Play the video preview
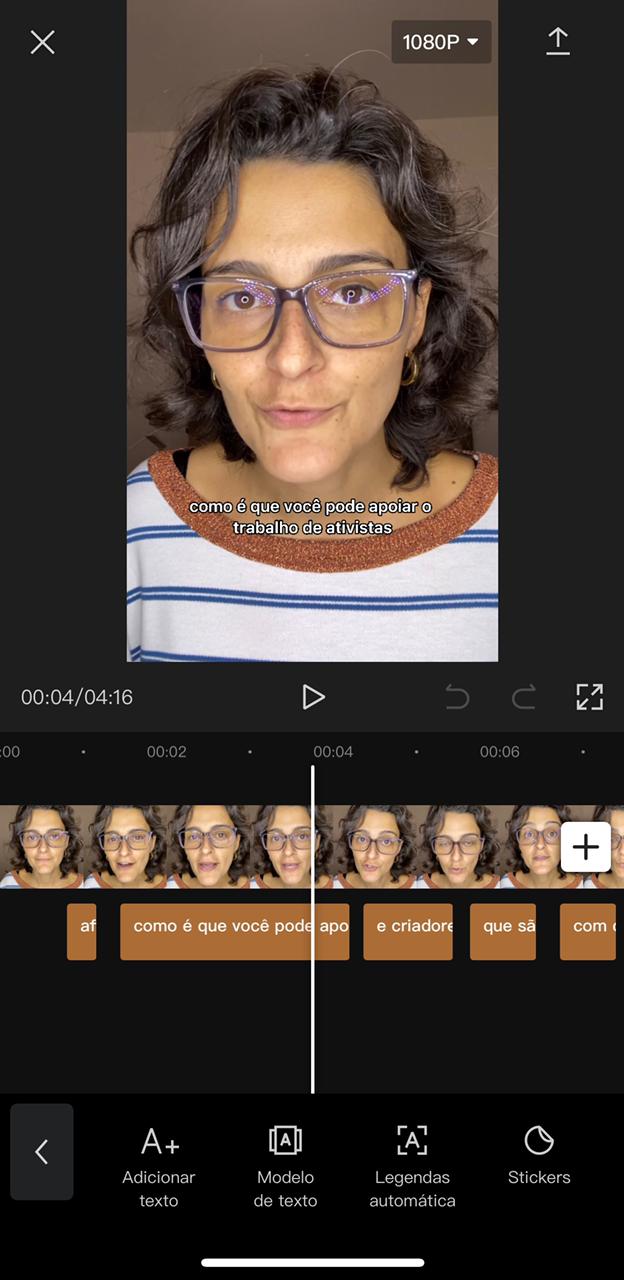The height and width of the screenshot is (1280, 624). point(313,697)
